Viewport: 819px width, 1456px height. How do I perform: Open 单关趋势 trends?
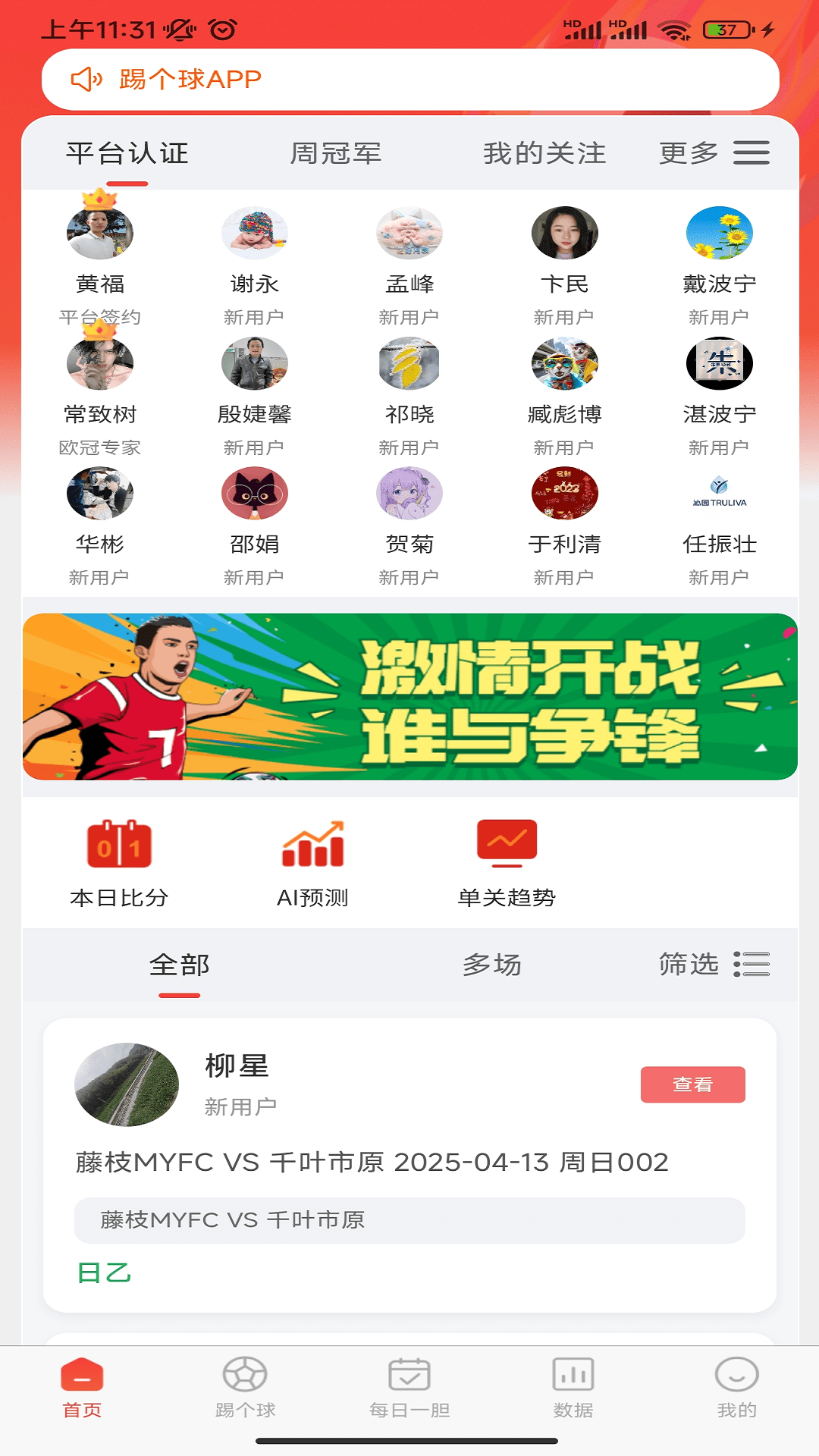pyautogui.click(x=507, y=864)
